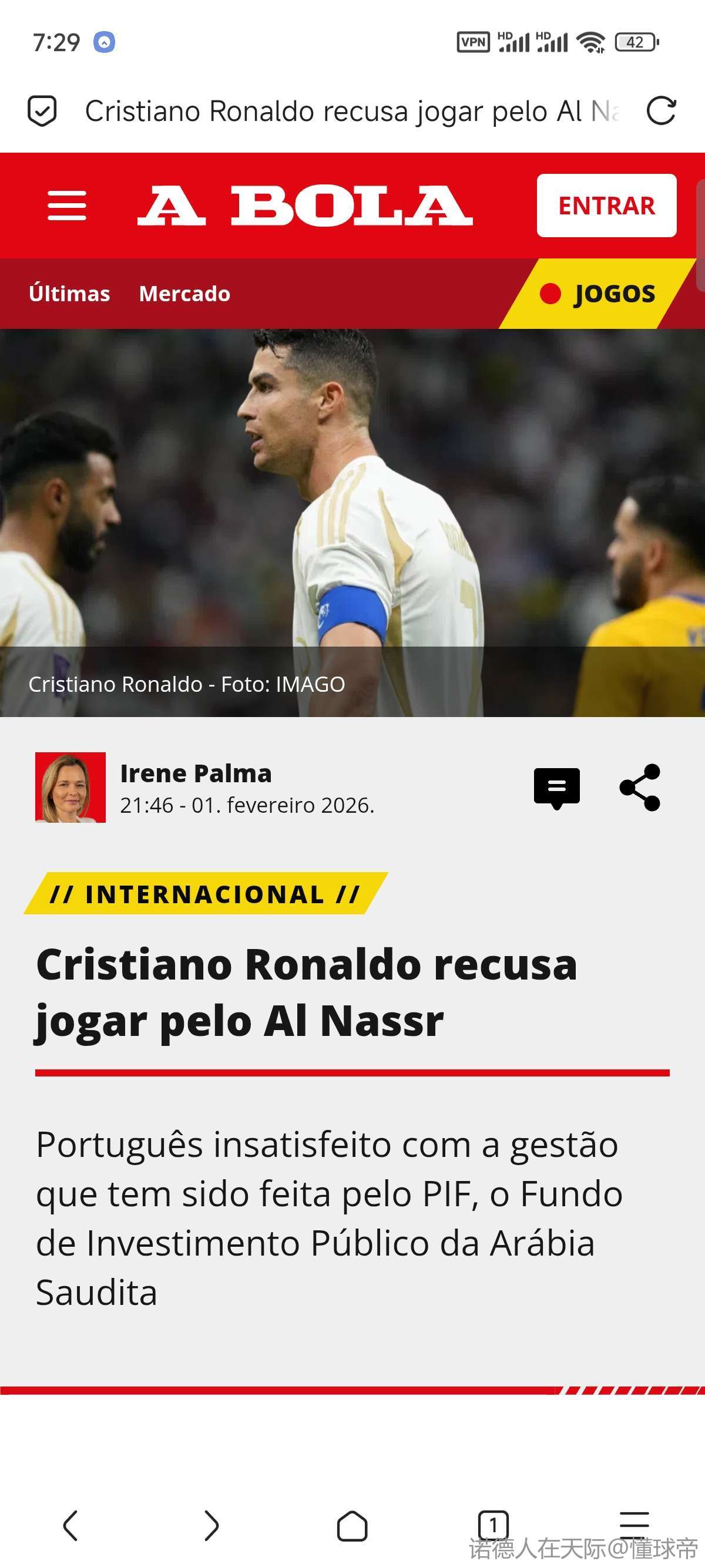Open the hamburger menu
705x1568 pixels.
[x=67, y=205]
